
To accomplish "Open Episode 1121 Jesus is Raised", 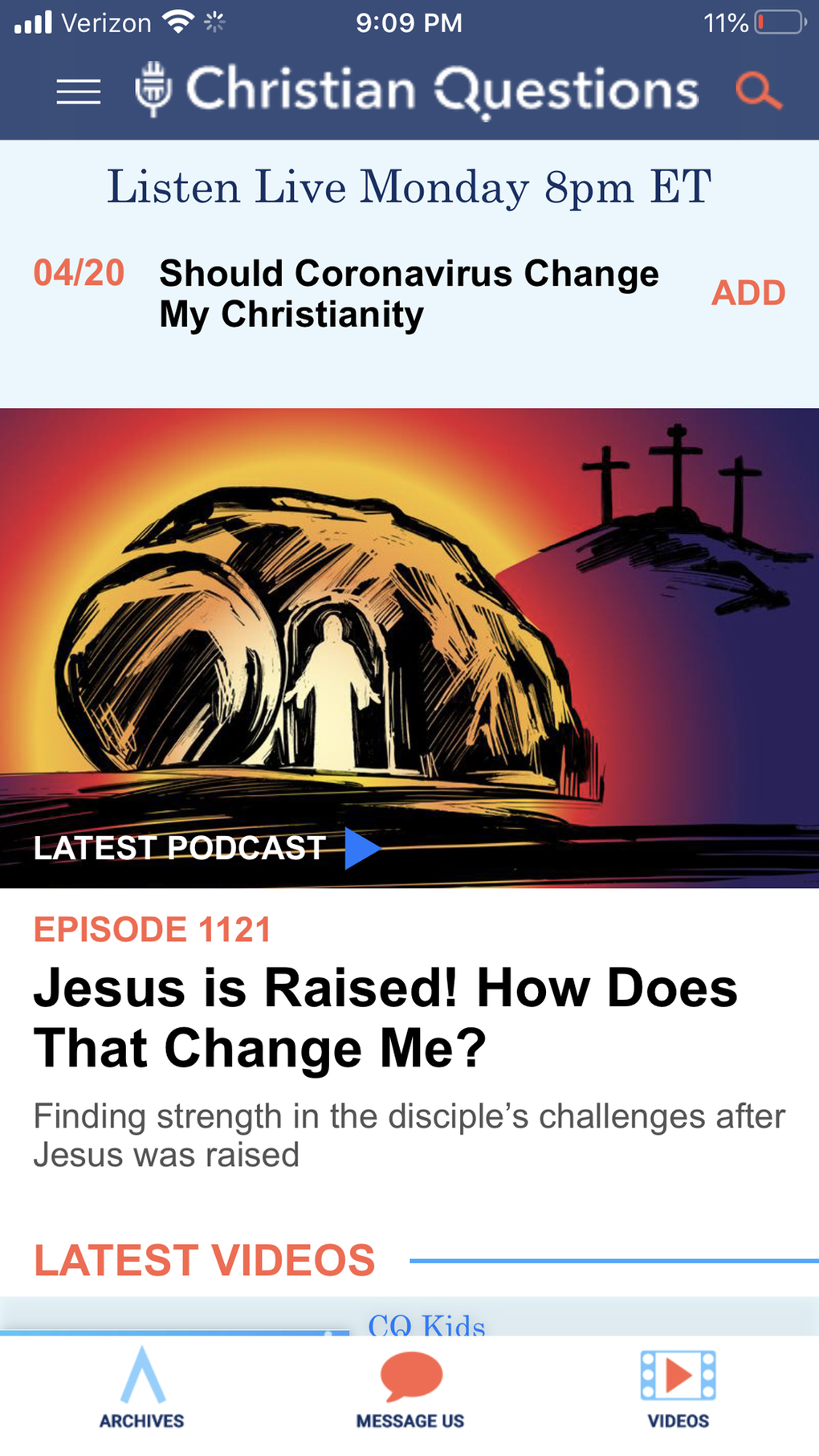I will (x=385, y=1018).
